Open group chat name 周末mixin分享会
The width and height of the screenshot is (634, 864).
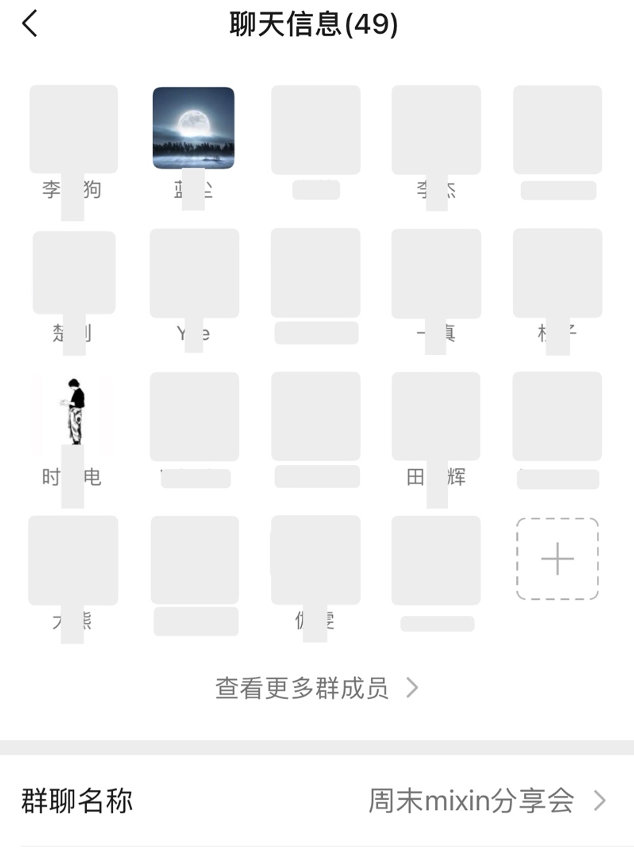(x=316, y=801)
